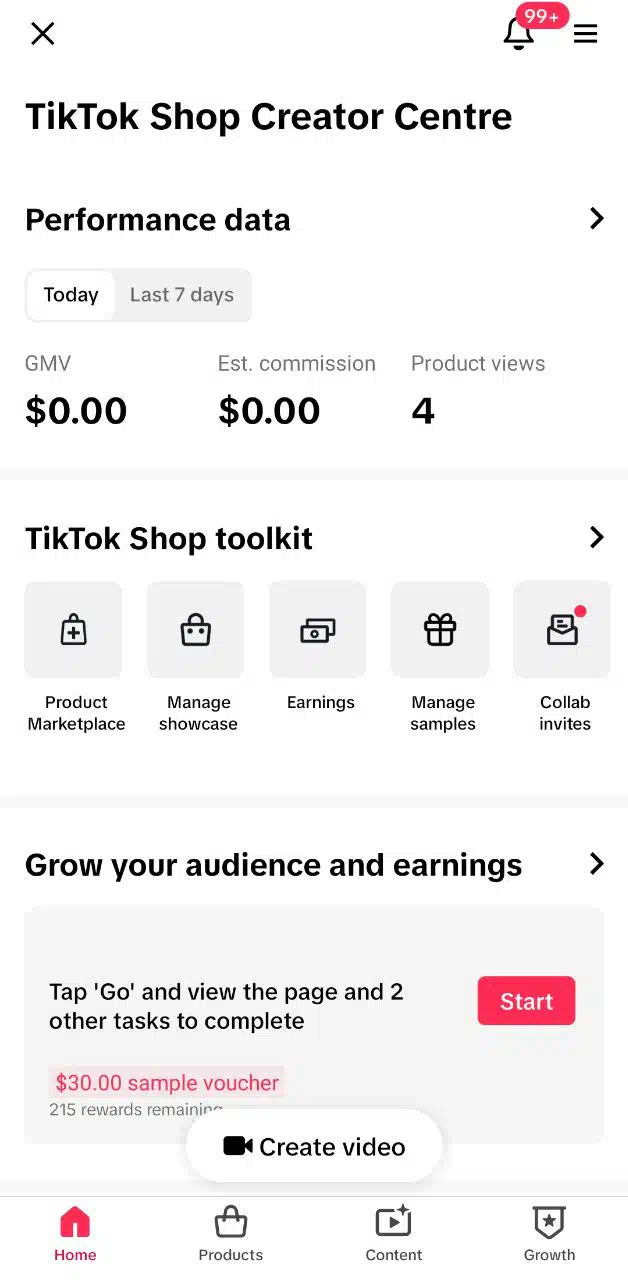Image resolution: width=628 pixels, height=1280 pixels.
Task: Open Manage samples tool
Action: (442, 657)
